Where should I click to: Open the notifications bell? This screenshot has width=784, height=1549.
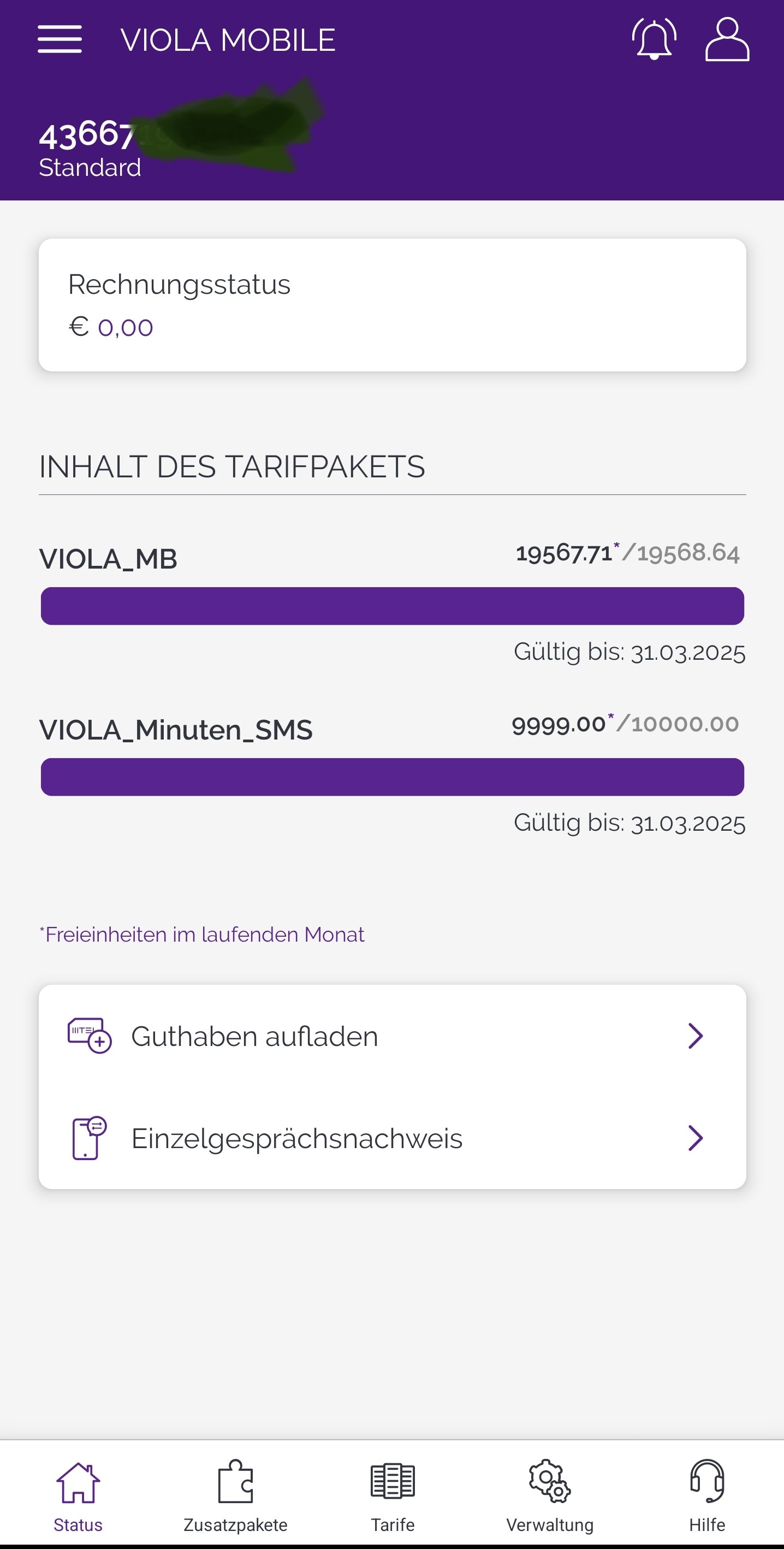(x=654, y=39)
